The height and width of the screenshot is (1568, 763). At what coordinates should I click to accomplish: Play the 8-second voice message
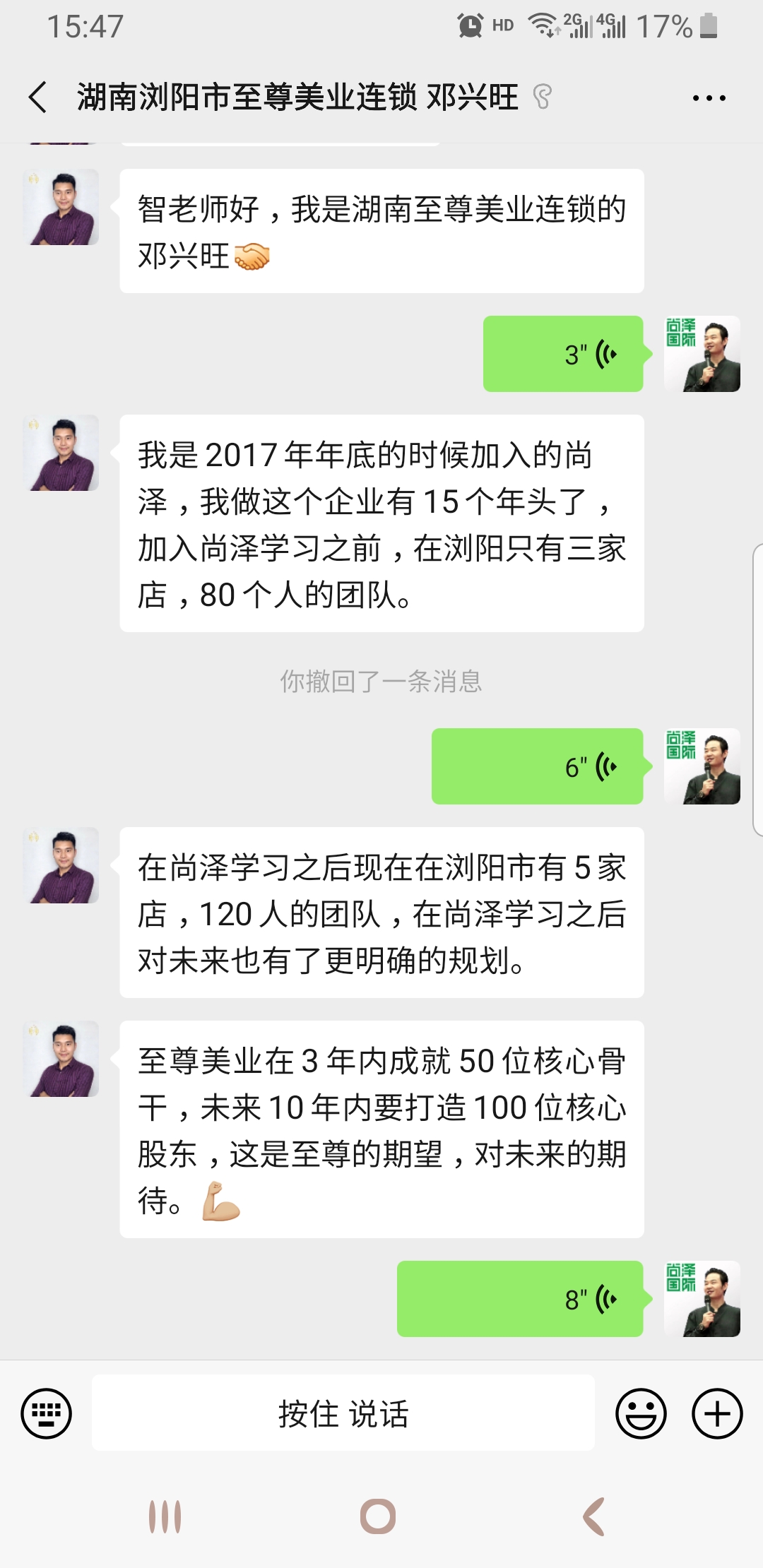(520, 1299)
